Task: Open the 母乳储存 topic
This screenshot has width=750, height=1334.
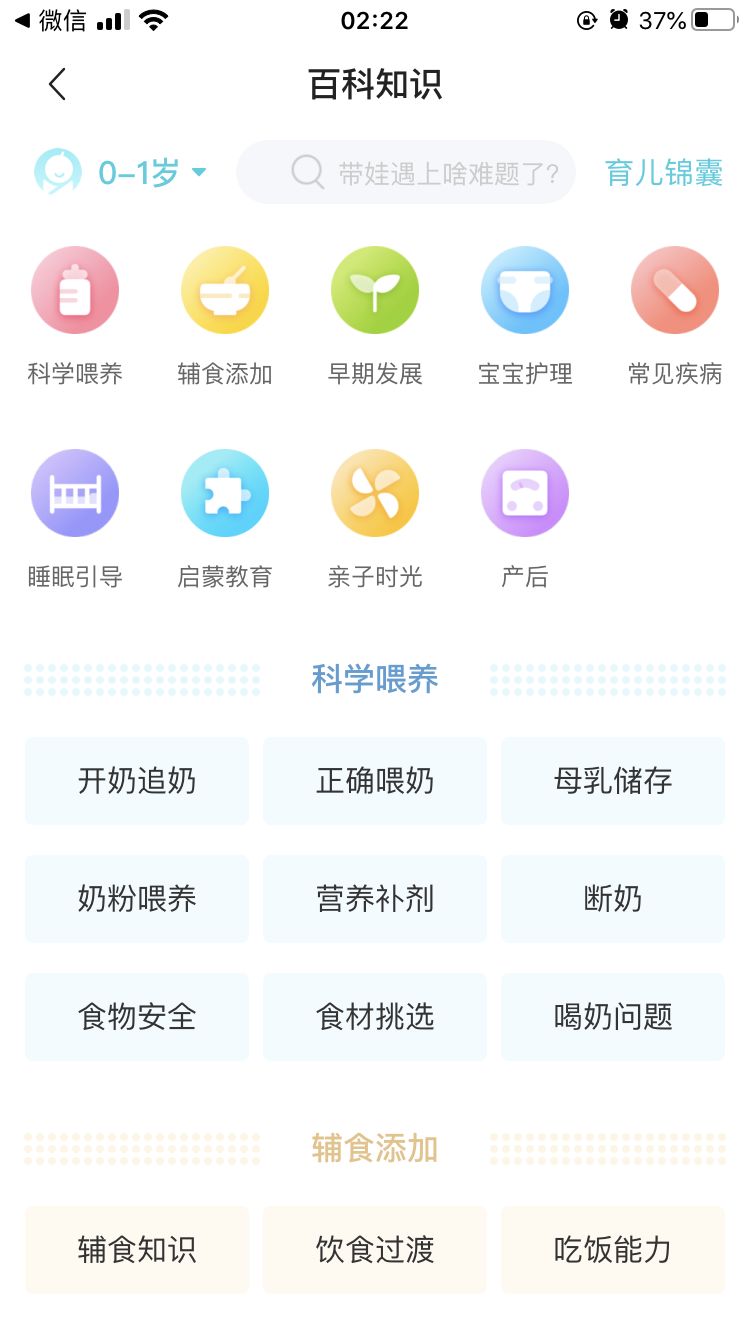Action: [612, 781]
